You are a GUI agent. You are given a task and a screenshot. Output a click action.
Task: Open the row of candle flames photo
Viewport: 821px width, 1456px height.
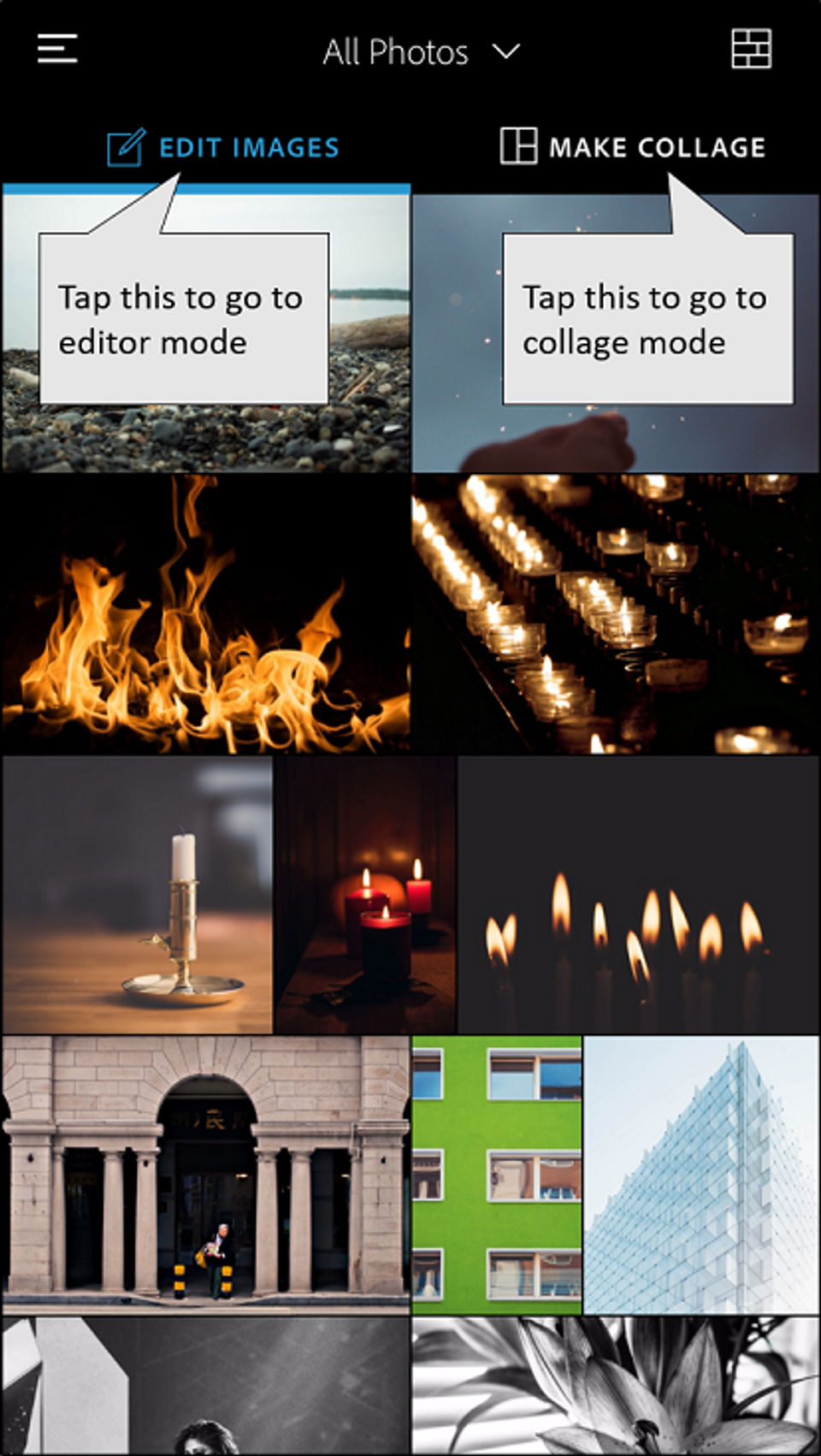pyautogui.click(x=638, y=895)
